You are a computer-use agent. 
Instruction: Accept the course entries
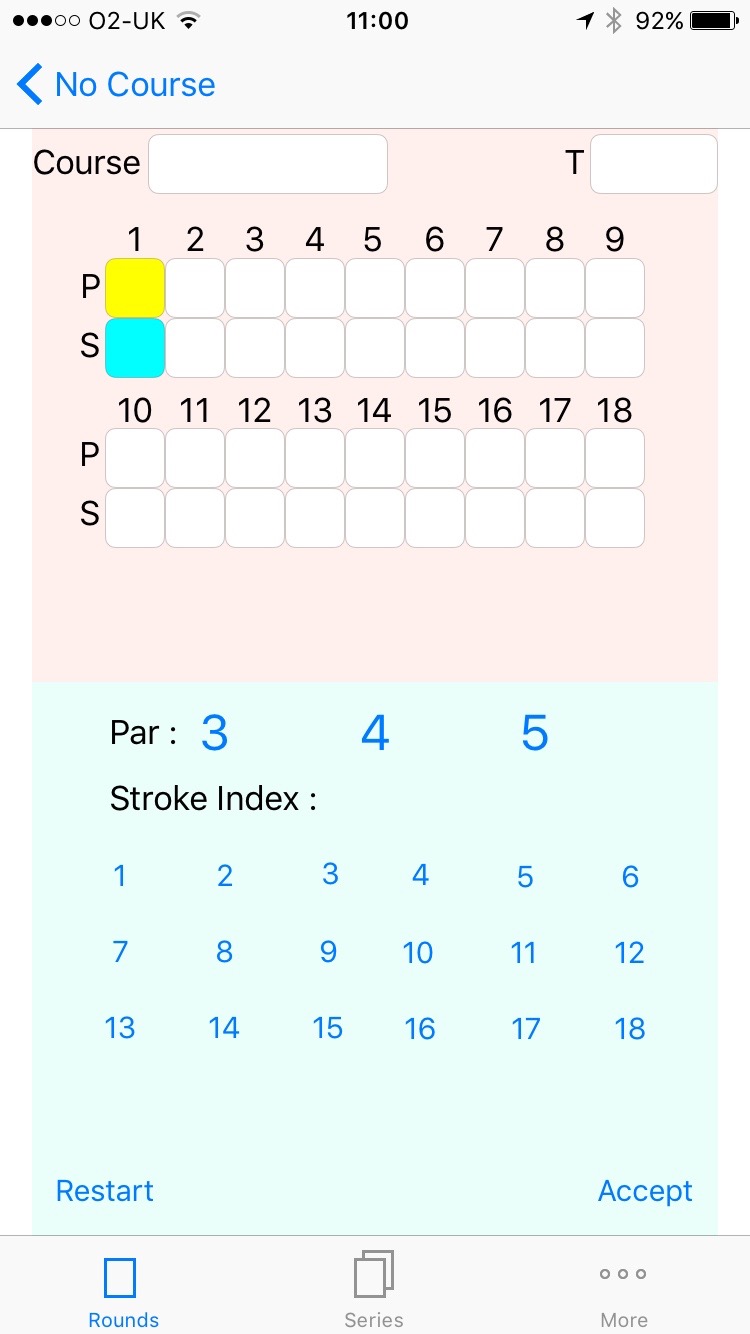coord(645,1191)
